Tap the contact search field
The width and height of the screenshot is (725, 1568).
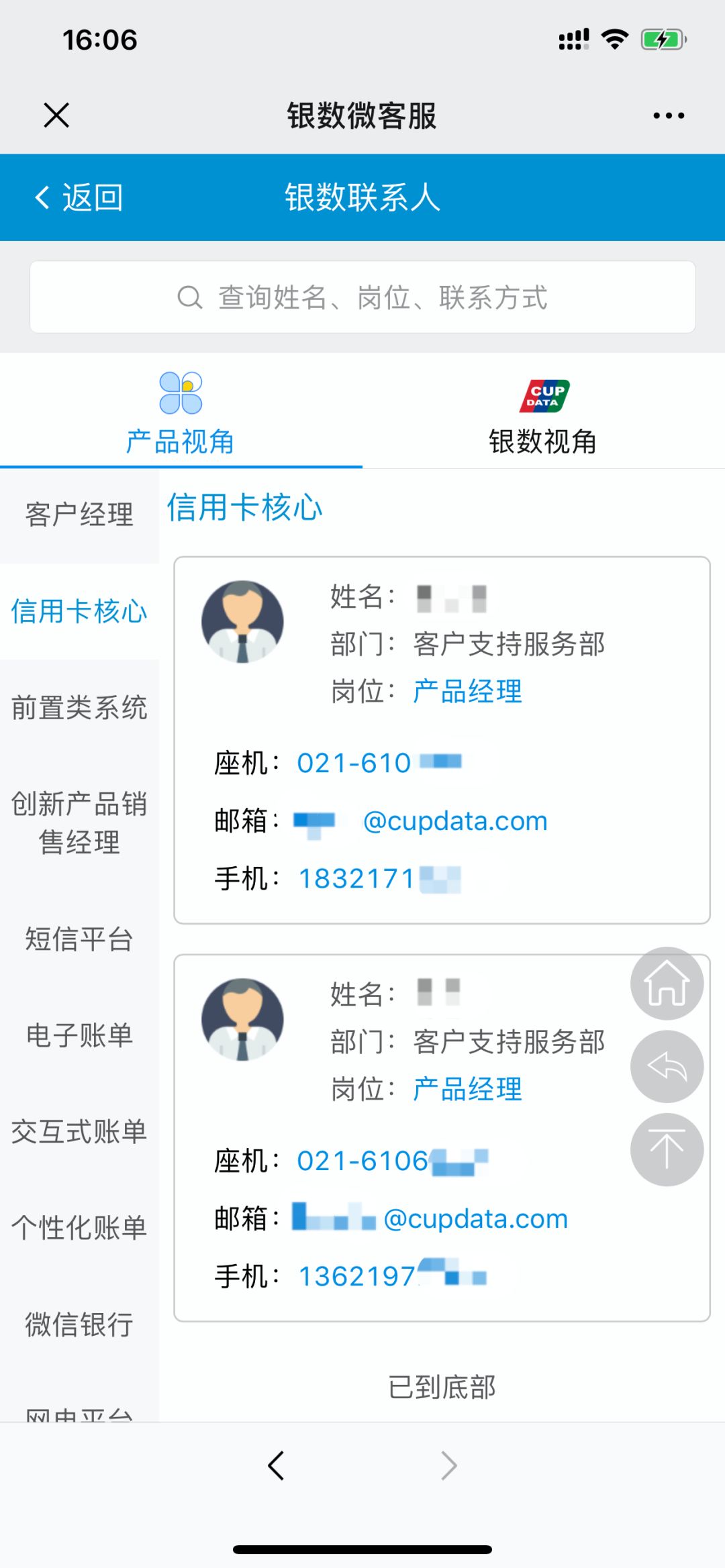click(x=362, y=297)
